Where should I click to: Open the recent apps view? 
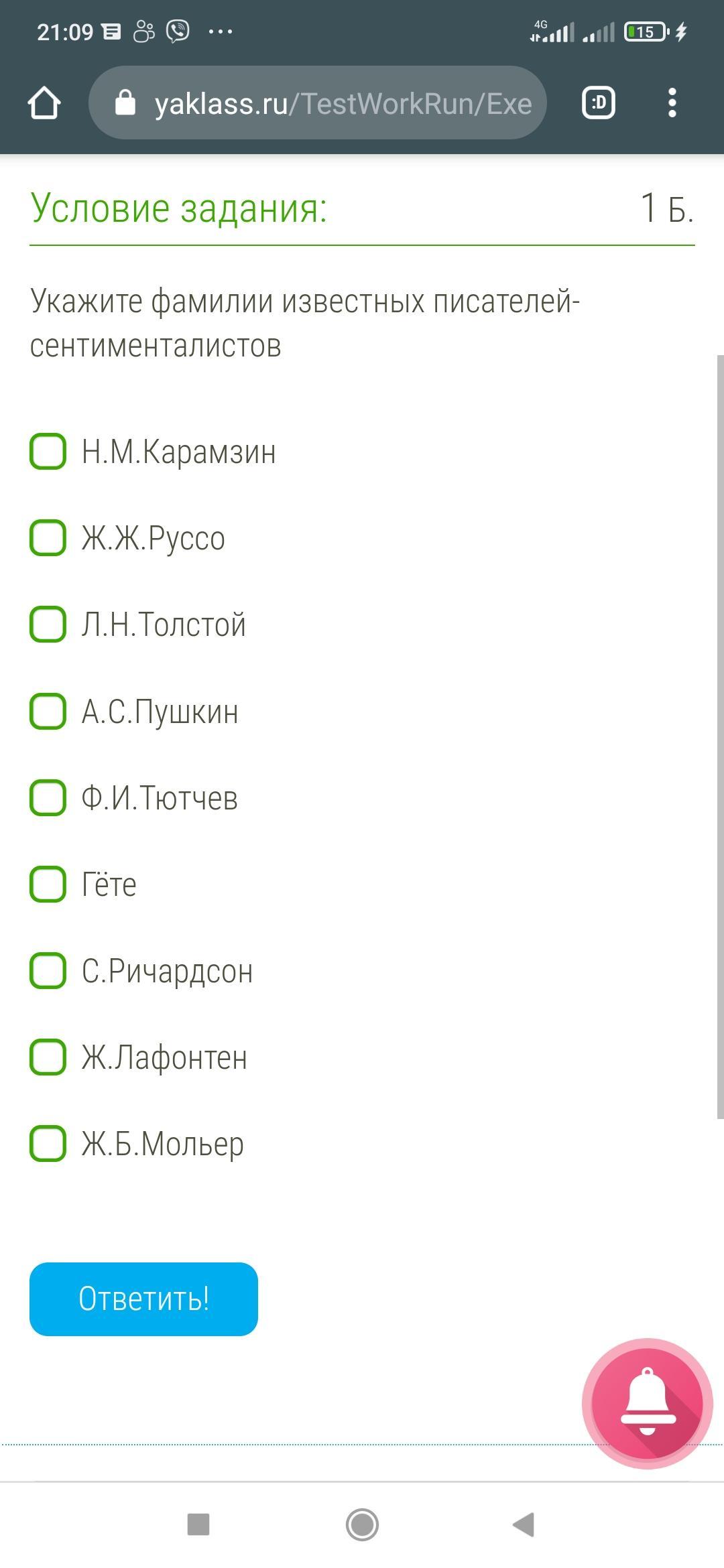(198, 1524)
